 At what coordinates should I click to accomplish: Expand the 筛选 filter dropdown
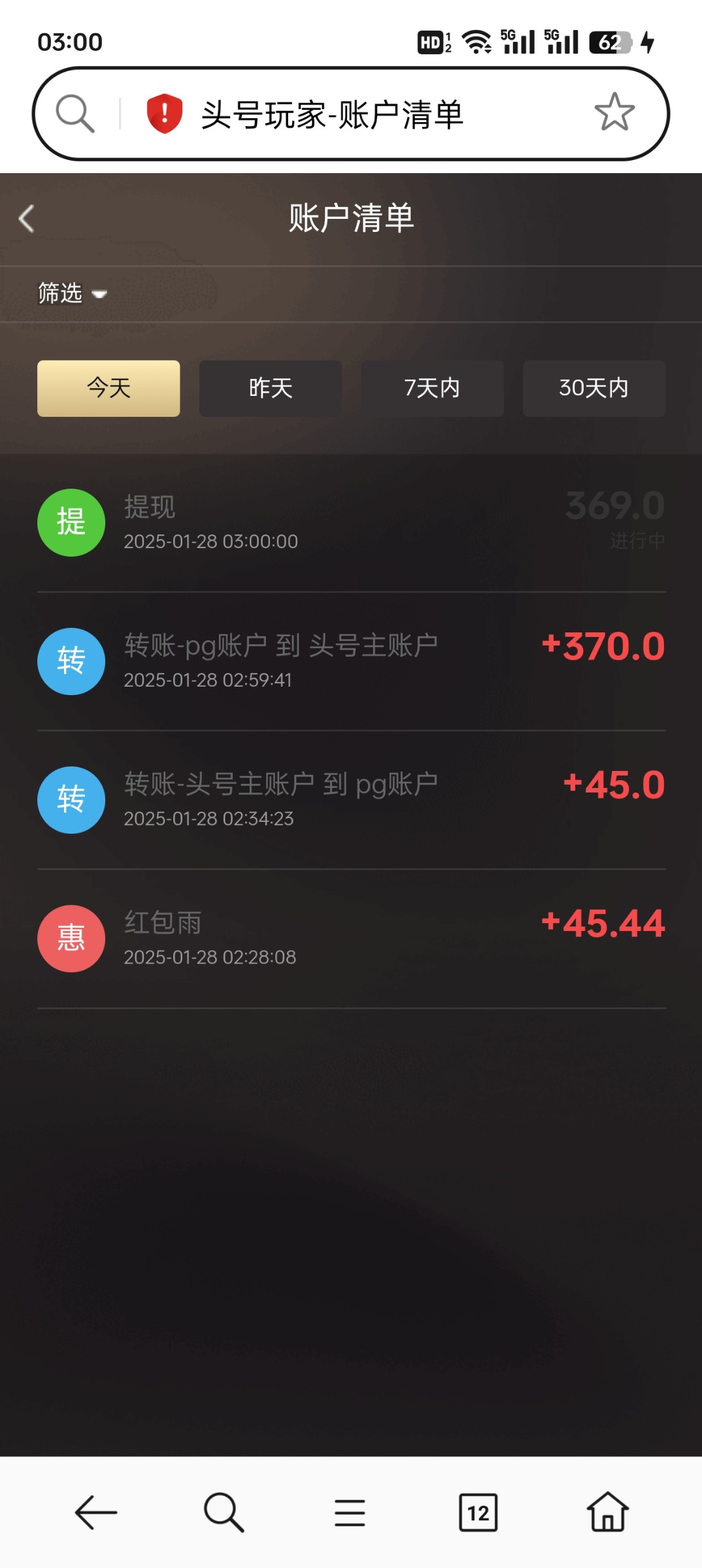tap(72, 293)
